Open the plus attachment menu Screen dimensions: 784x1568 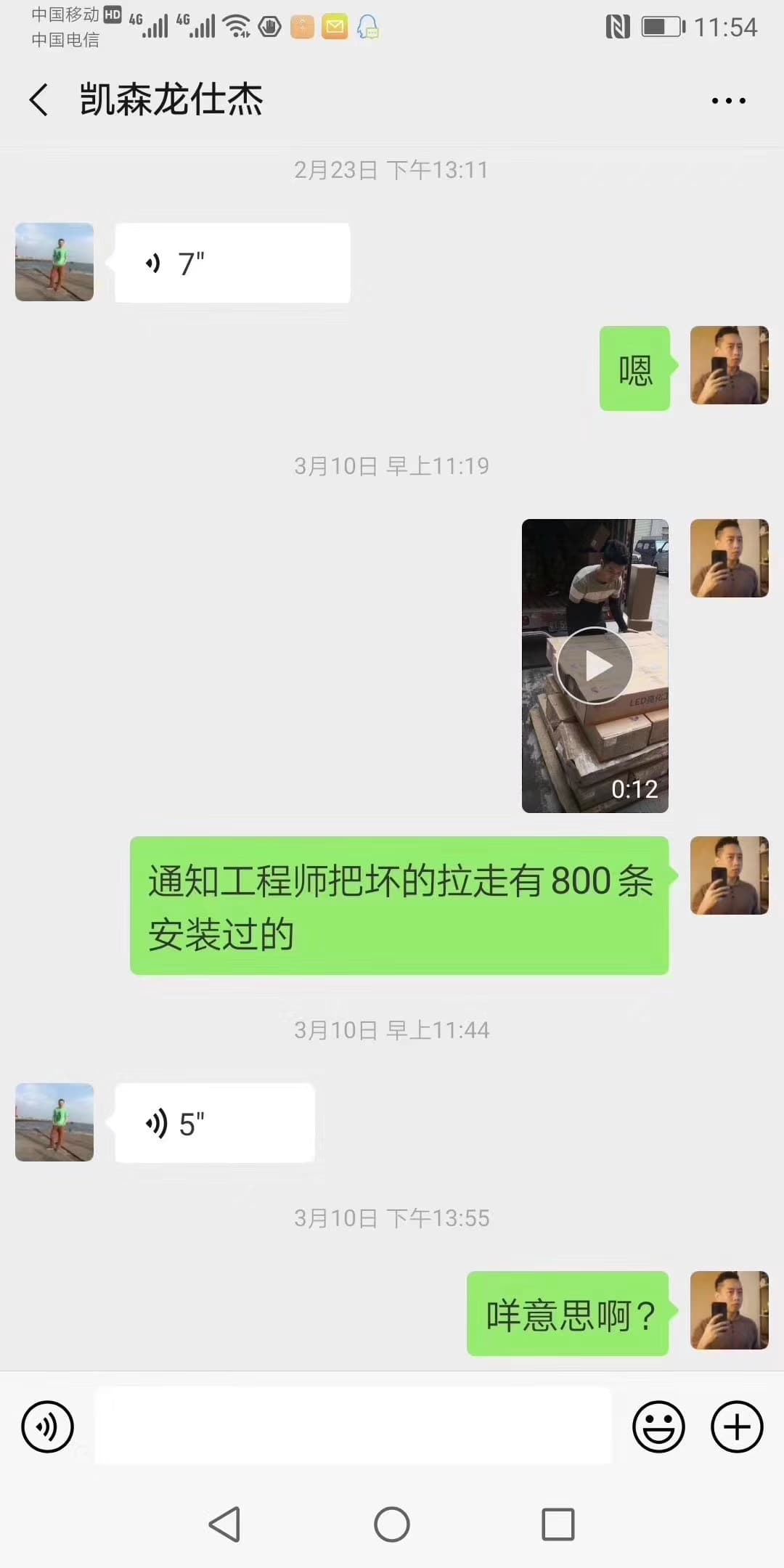click(x=736, y=1426)
